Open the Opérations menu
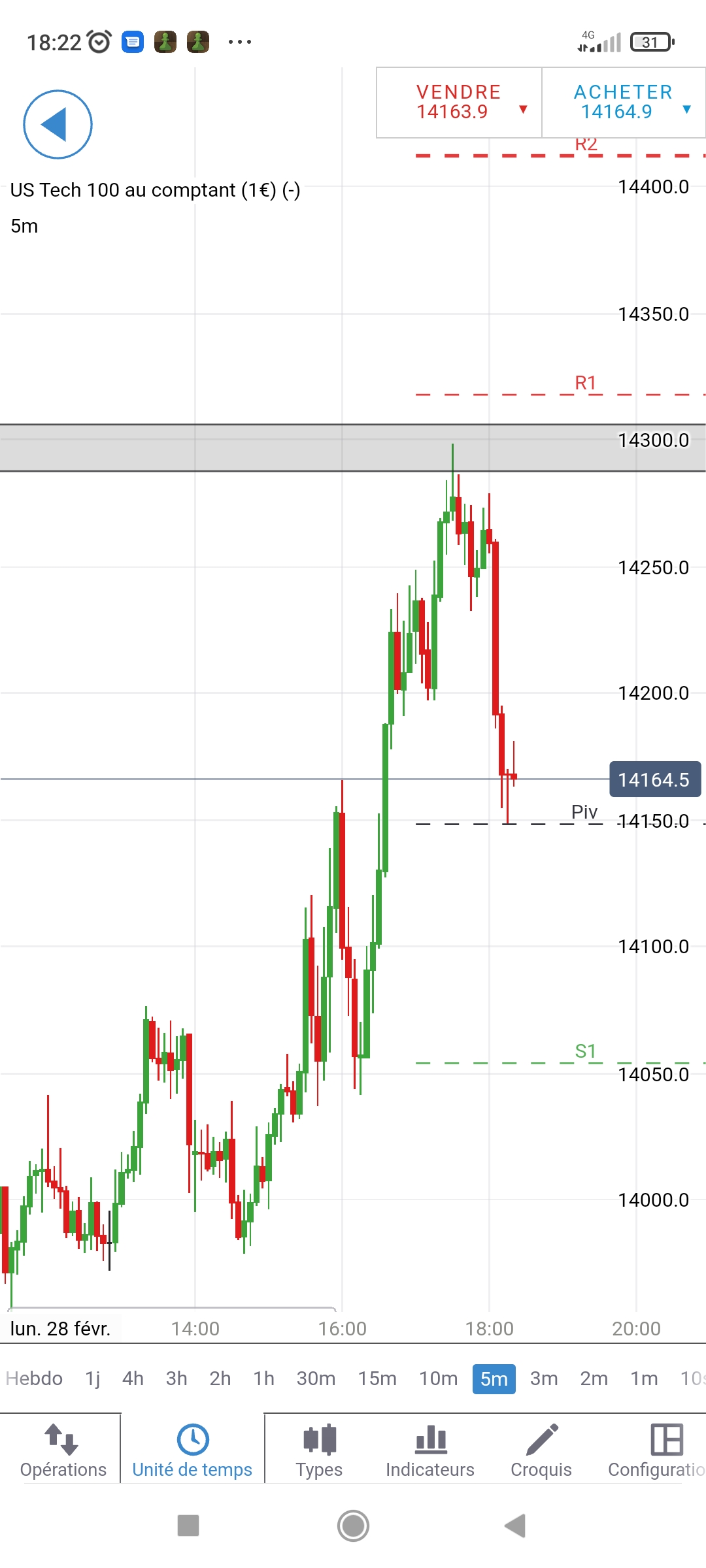 (63, 1450)
